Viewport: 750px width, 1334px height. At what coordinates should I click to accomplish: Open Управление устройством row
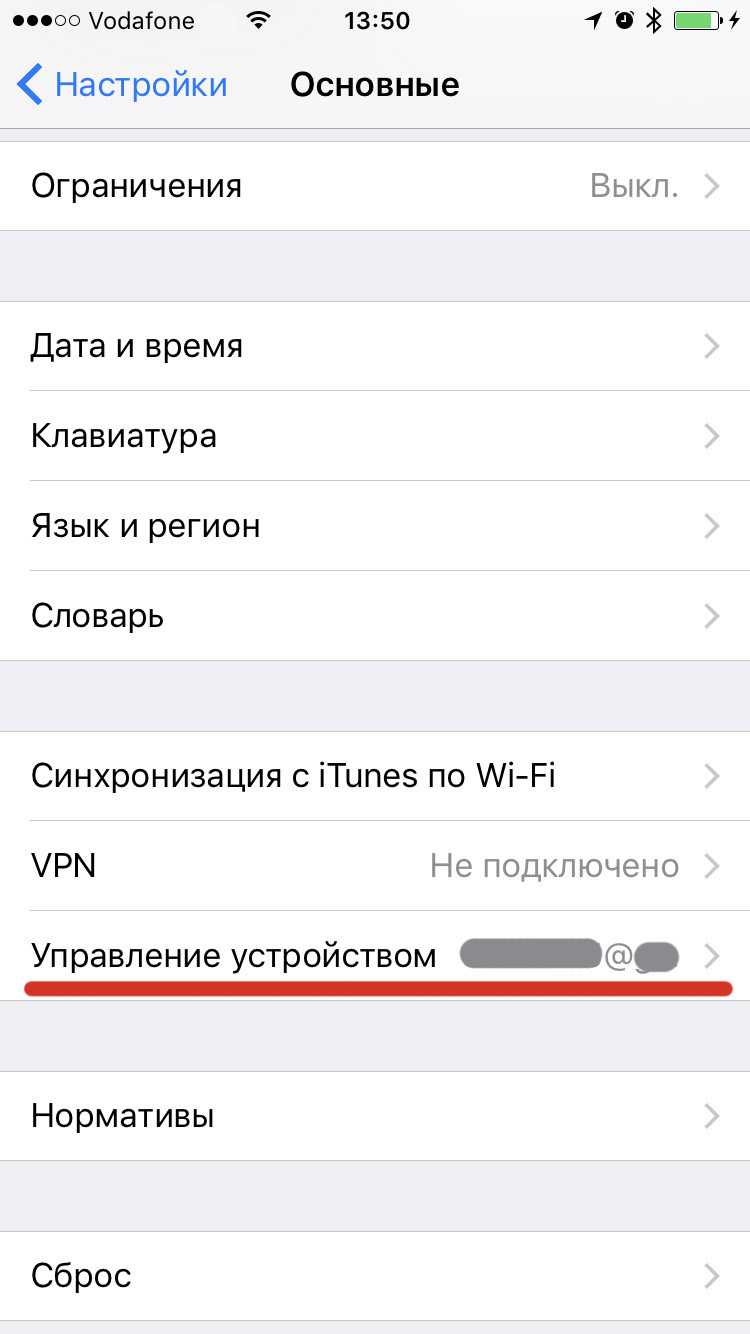click(x=375, y=956)
